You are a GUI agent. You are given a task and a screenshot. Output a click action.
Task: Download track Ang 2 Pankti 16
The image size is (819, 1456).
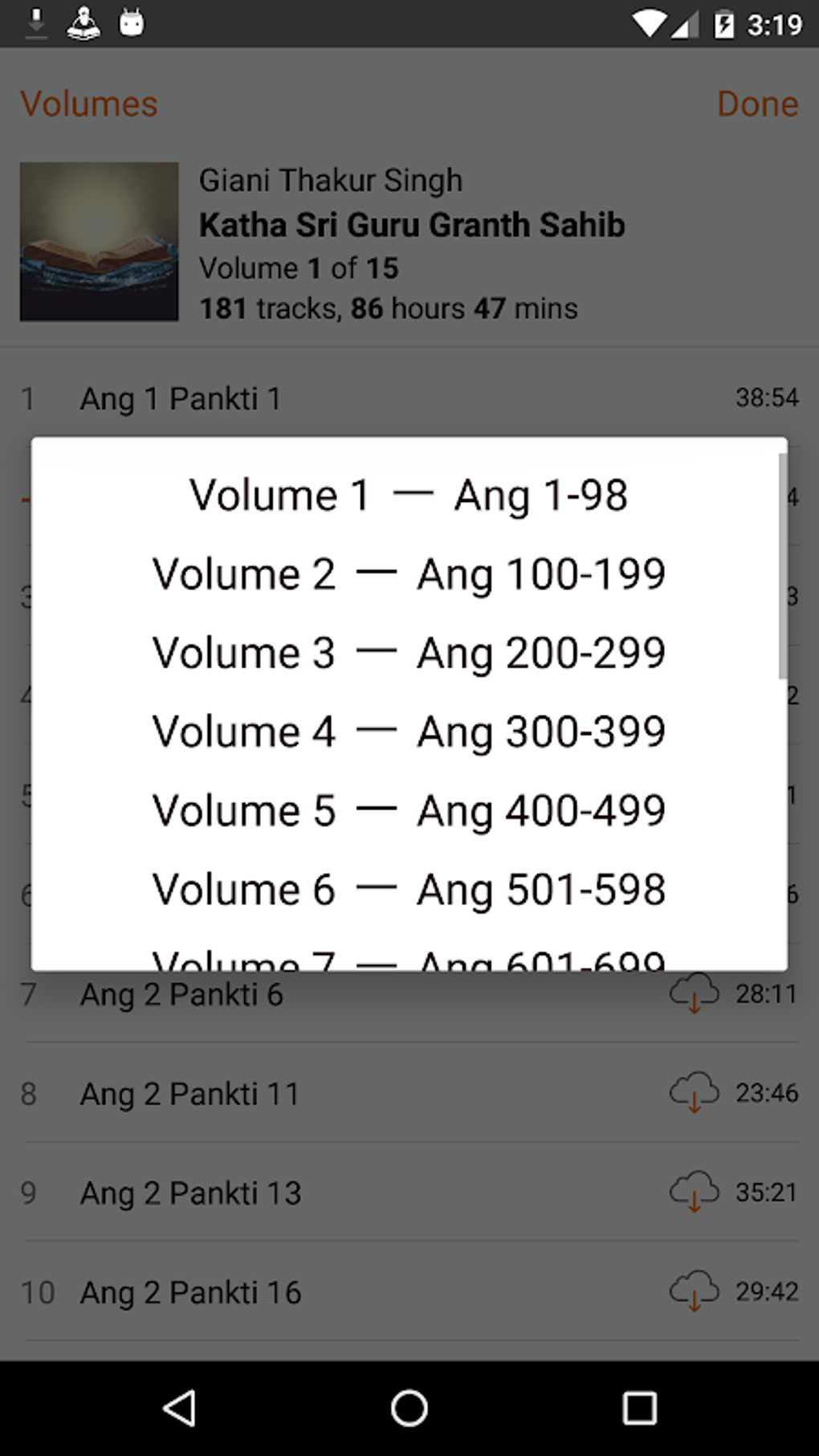pos(695,1291)
